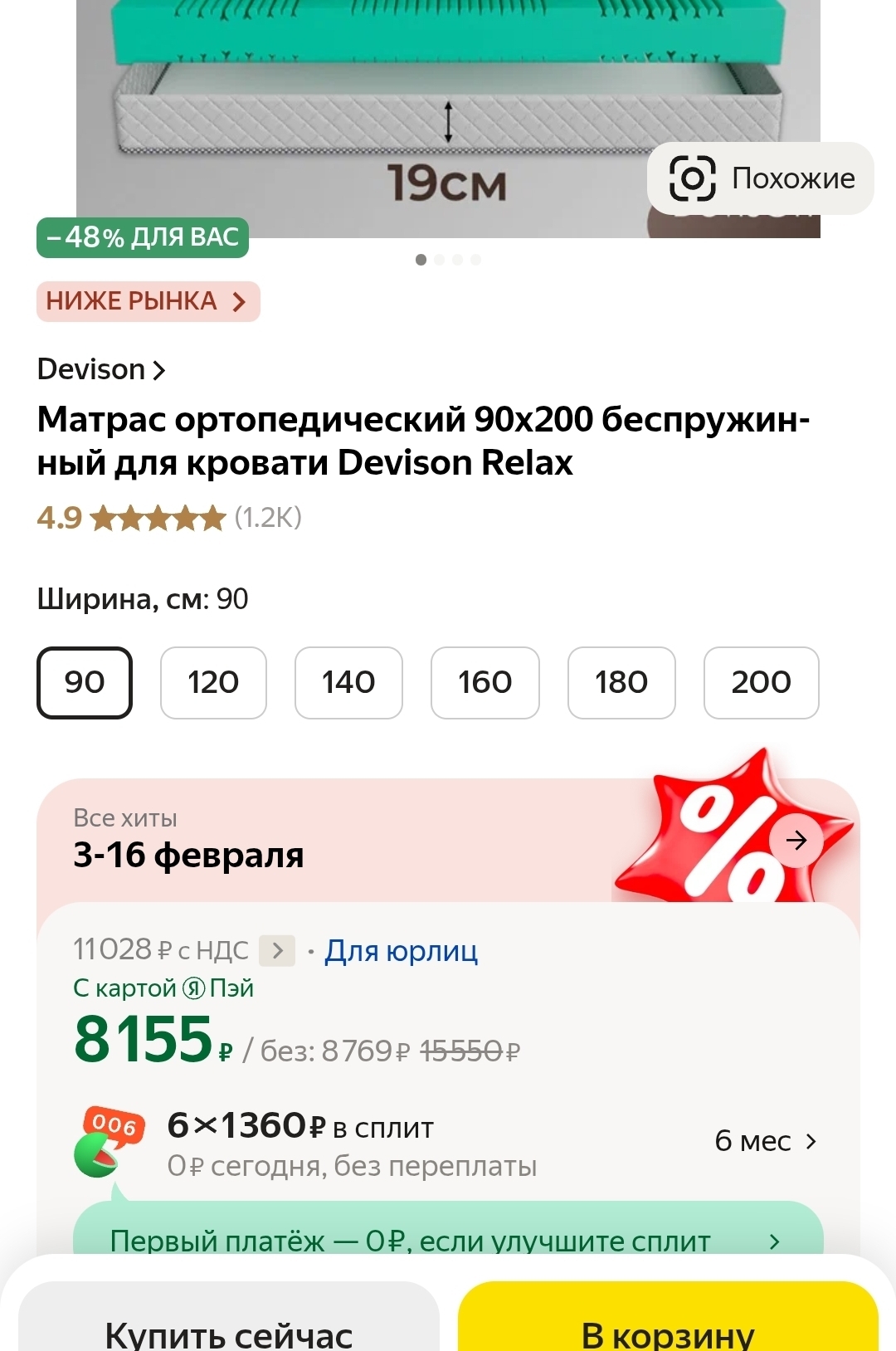Find similar items via Похожие button
896x1351 pixels.
click(760, 178)
